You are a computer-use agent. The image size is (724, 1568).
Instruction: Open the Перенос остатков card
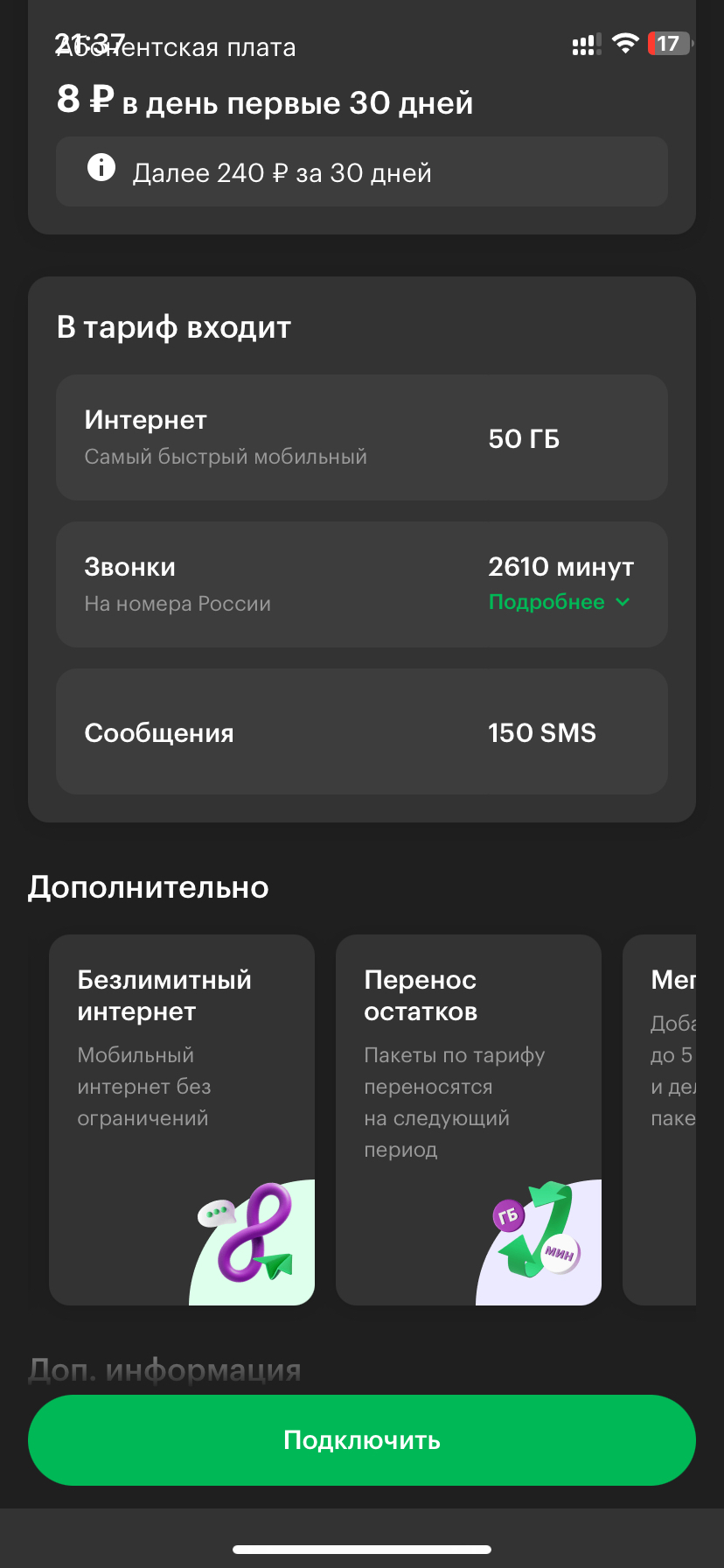tap(469, 1118)
